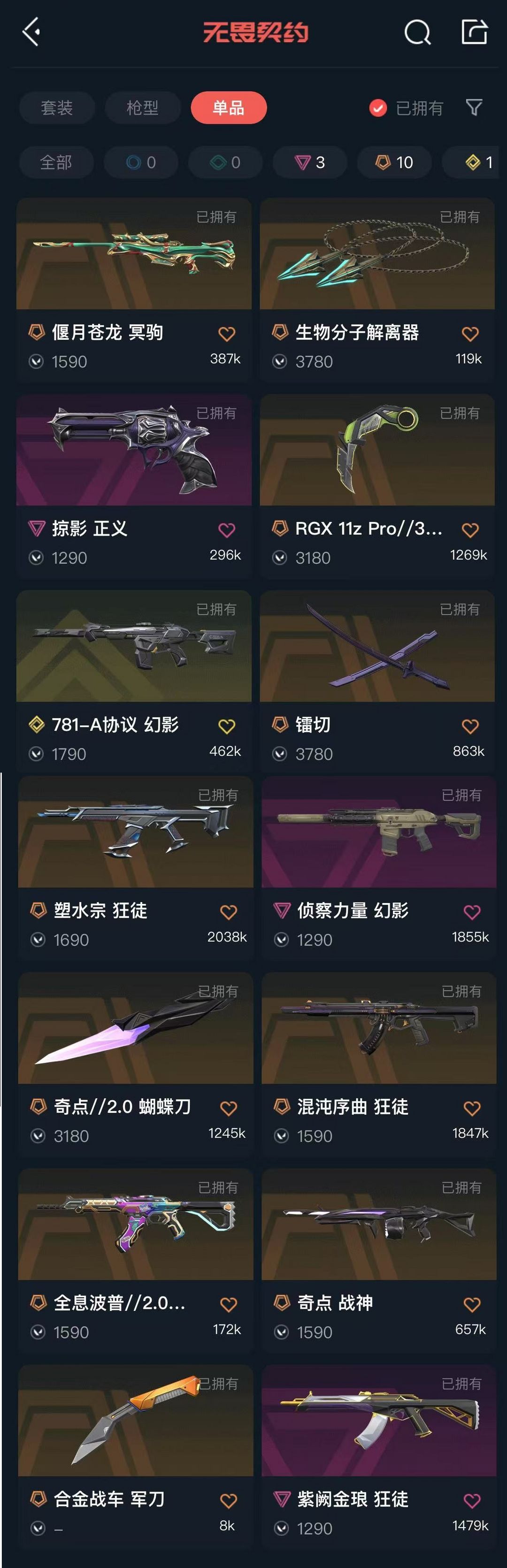Toggle the 已拥有 owned-only checkbox
This screenshot has width=507, height=1568.
378,108
